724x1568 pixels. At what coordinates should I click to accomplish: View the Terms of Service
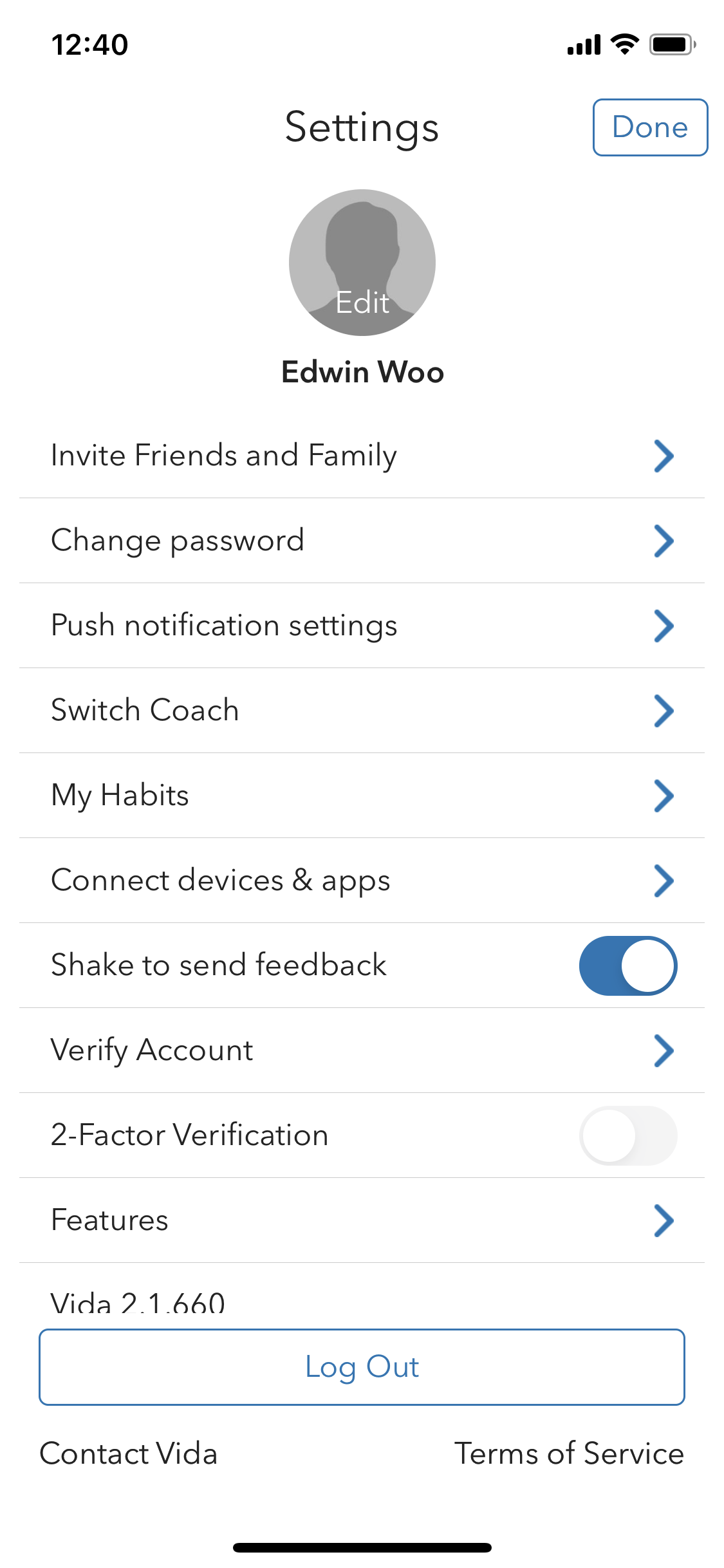point(569,1453)
